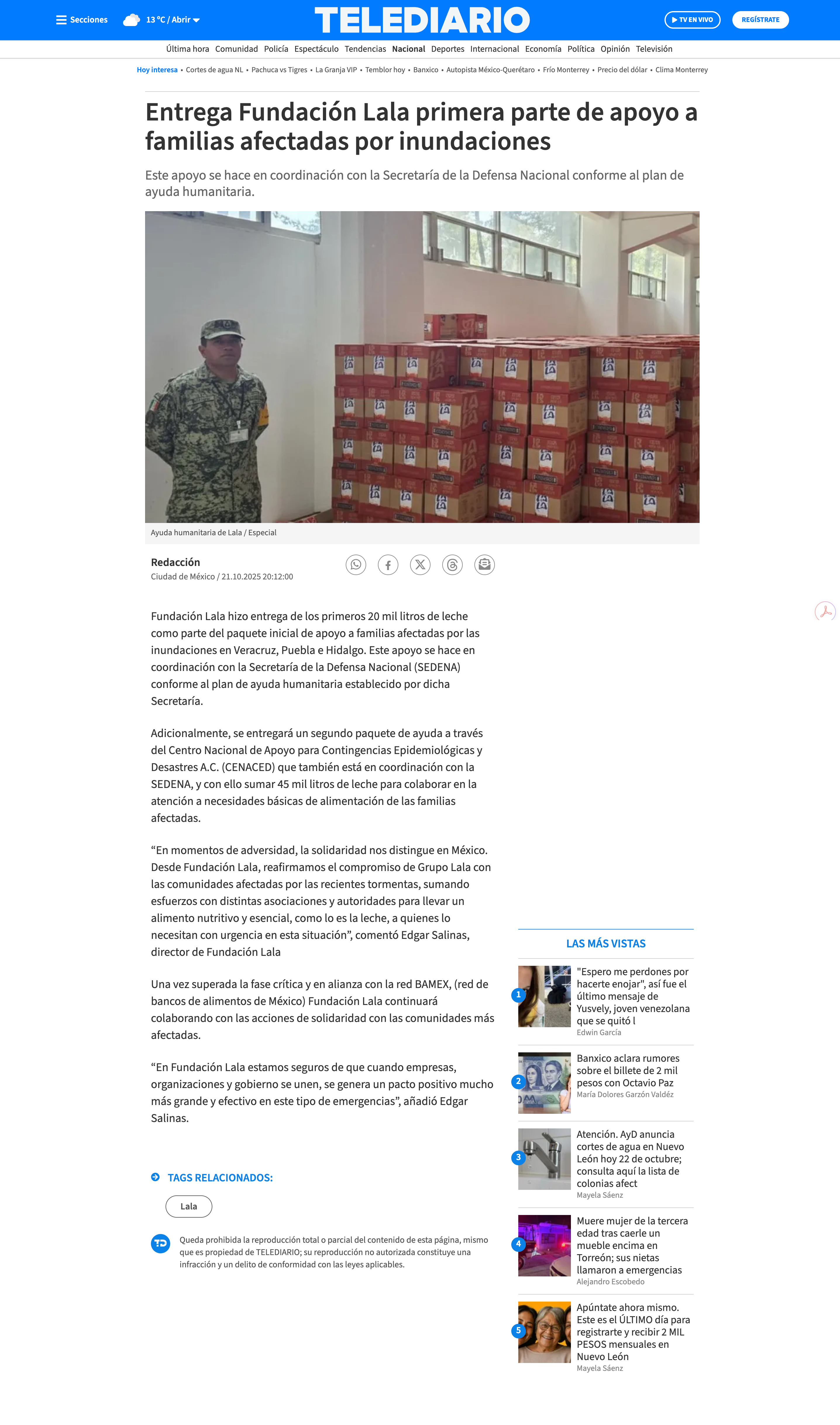Share the article on Facebook
Viewport: 840px width, 1425px height.
388,565
